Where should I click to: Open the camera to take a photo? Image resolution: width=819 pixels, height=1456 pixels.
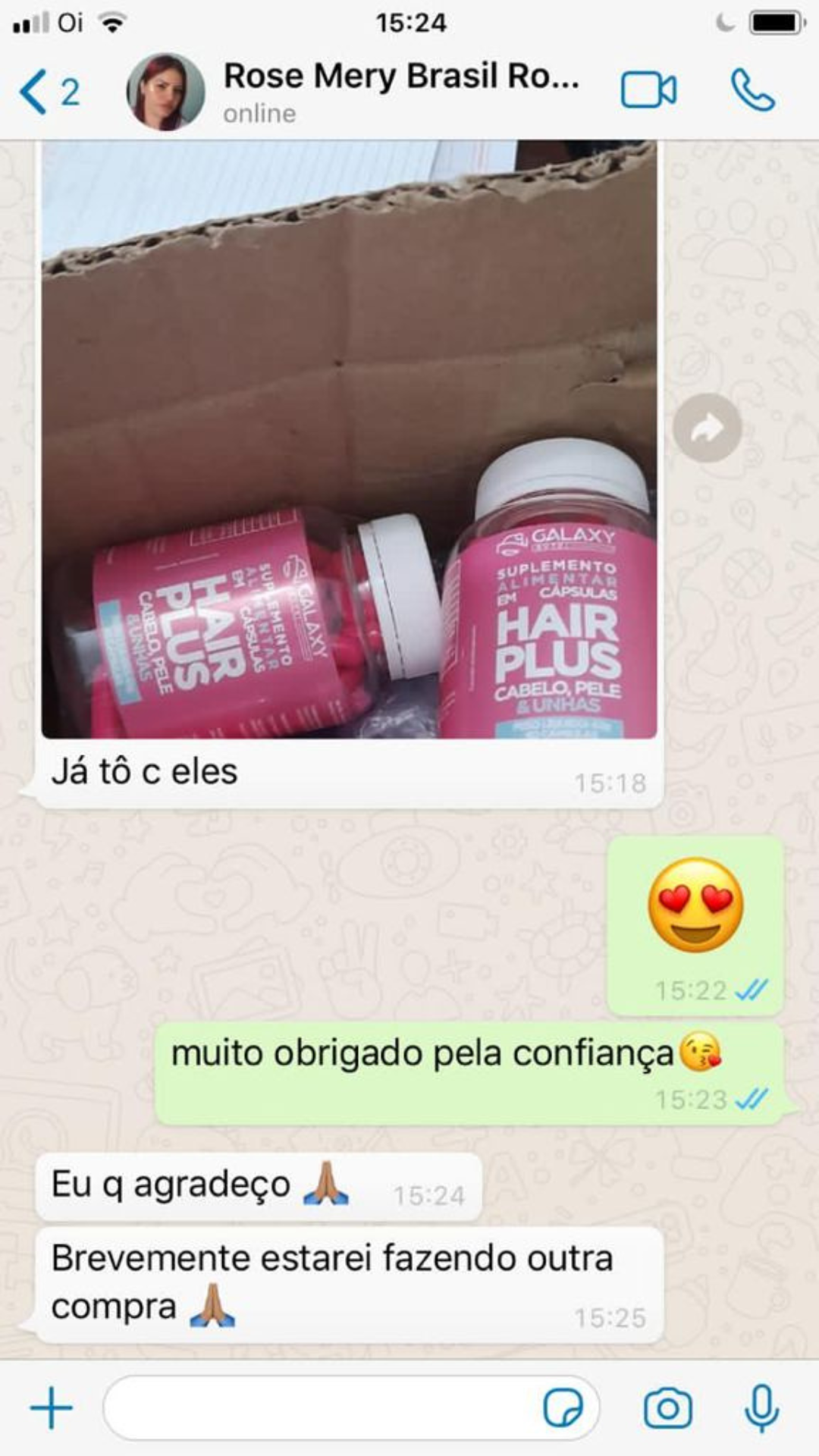(667, 1408)
